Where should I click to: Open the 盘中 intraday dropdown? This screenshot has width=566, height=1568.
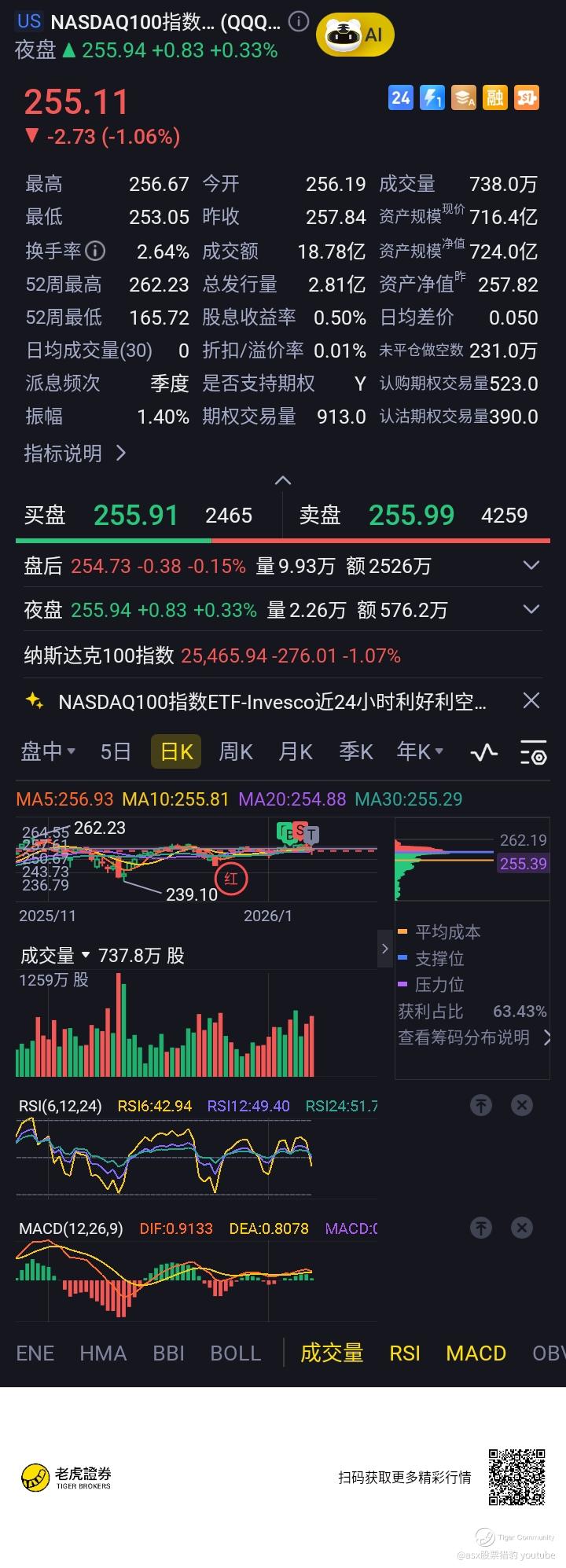coord(47,751)
